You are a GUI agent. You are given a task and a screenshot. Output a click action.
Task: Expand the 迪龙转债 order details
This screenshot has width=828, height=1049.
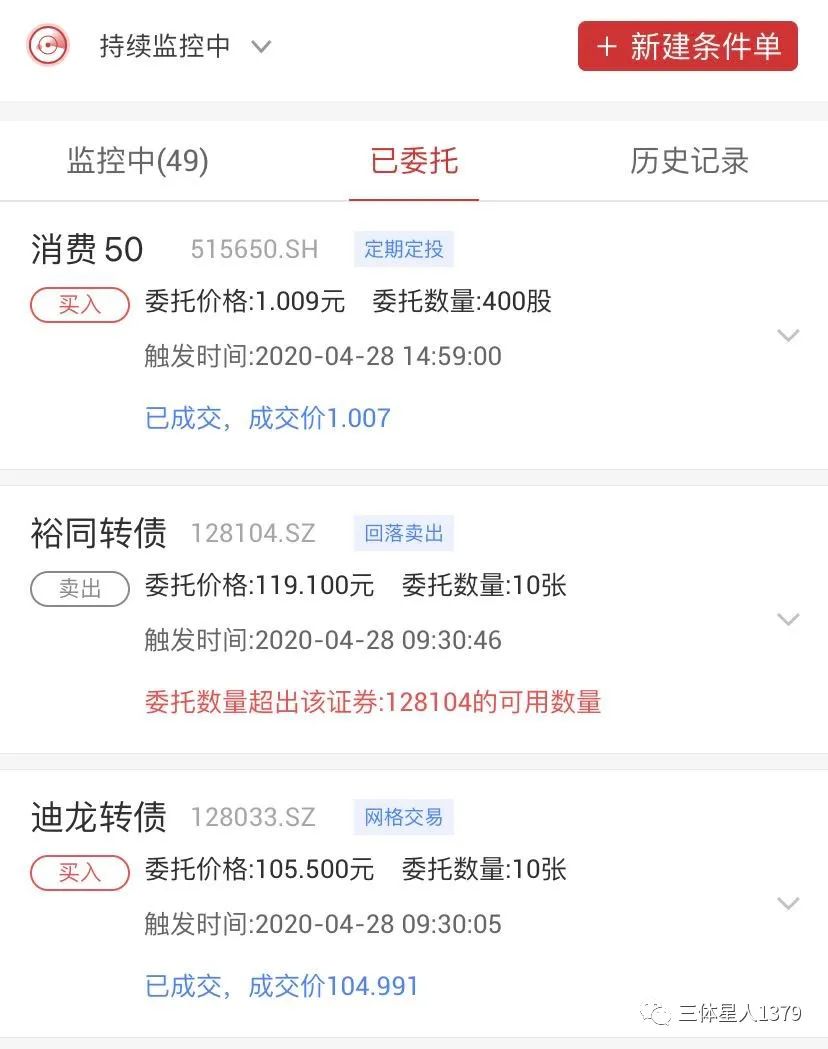pyautogui.click(x=788, y=904)
